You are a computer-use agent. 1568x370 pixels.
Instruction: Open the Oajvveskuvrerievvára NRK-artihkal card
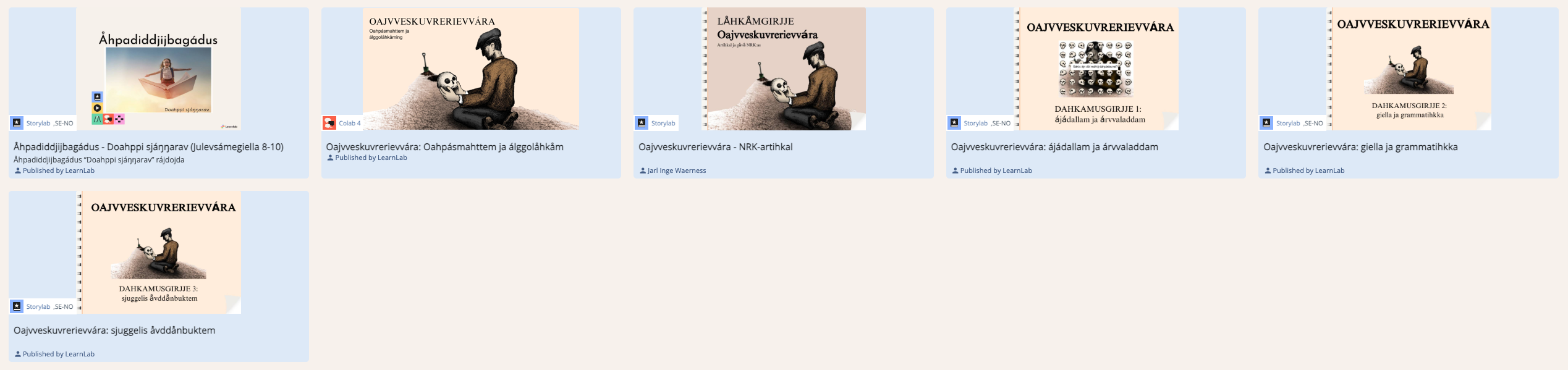715,147
